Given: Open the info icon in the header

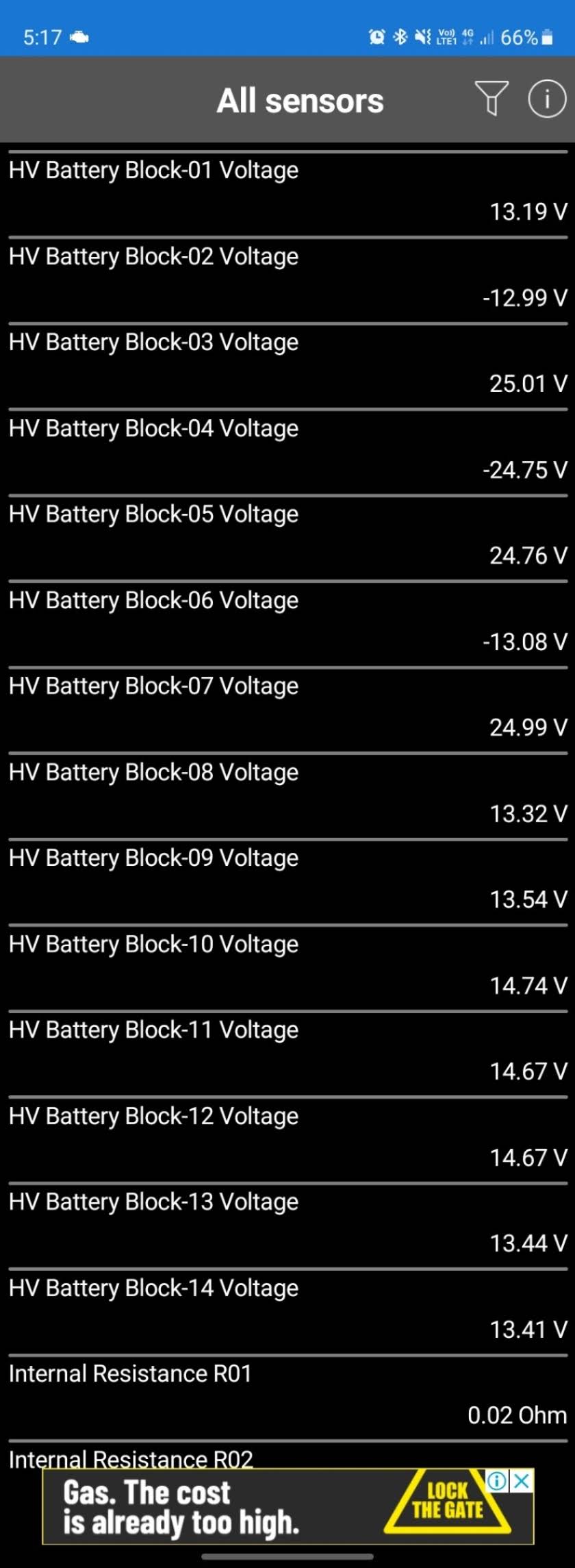Looking at the screenshot, I should (546, 99).
